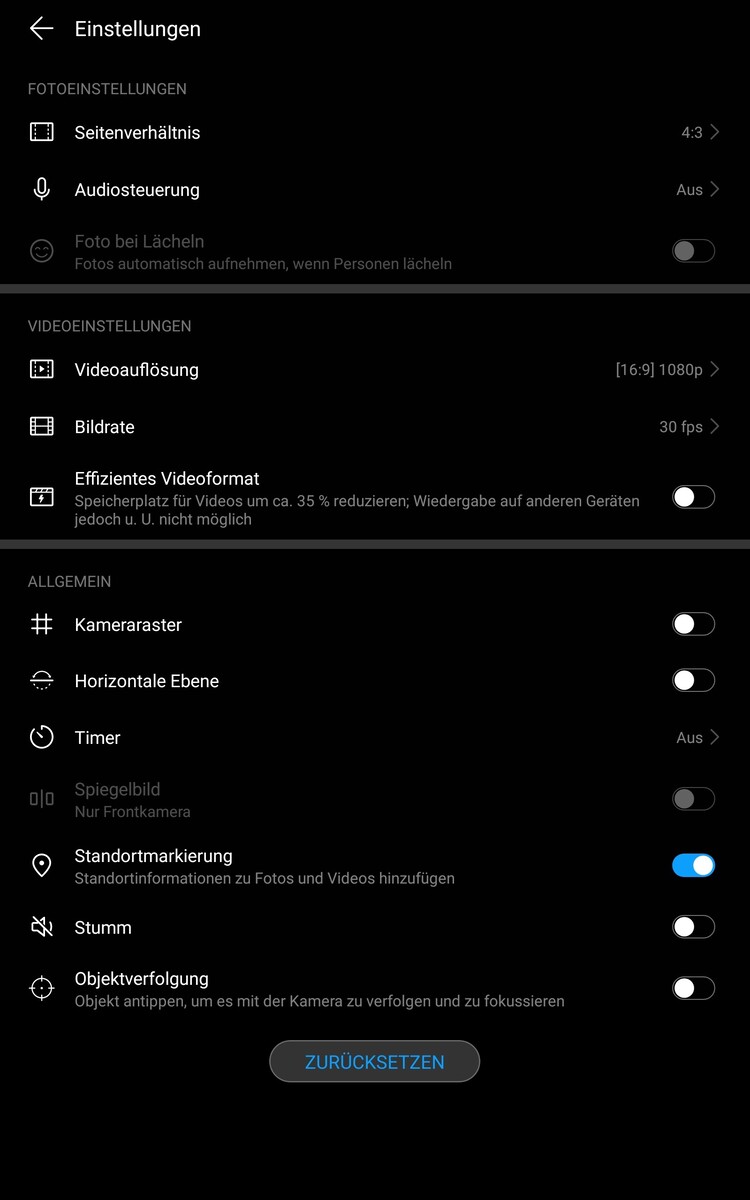
Task: Open Audiosteuerung options
Action: click(x=375, y=189)
